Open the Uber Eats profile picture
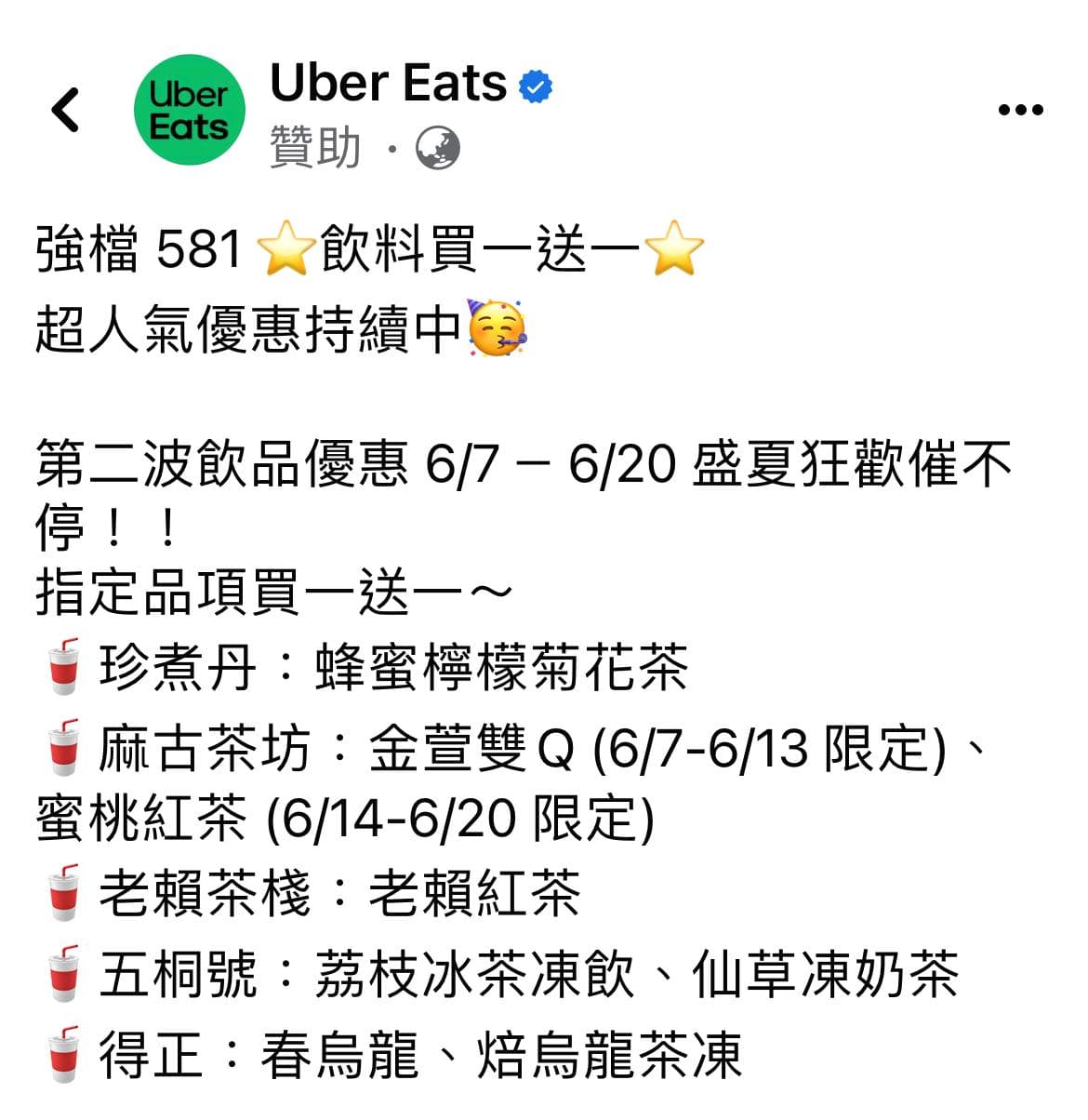 tap(190, 110)
